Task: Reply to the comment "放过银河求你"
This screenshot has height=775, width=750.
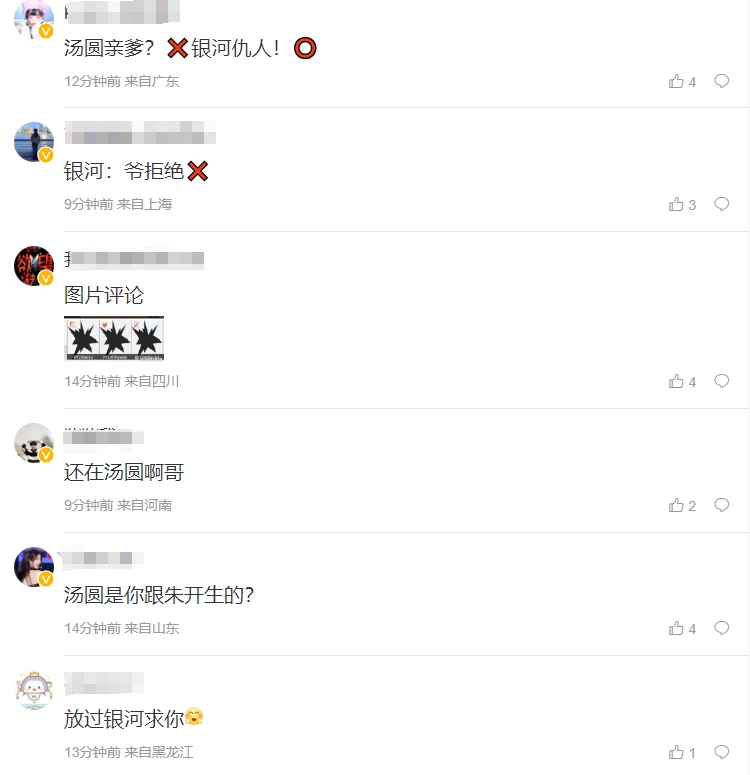Action: tap(721, 752)
